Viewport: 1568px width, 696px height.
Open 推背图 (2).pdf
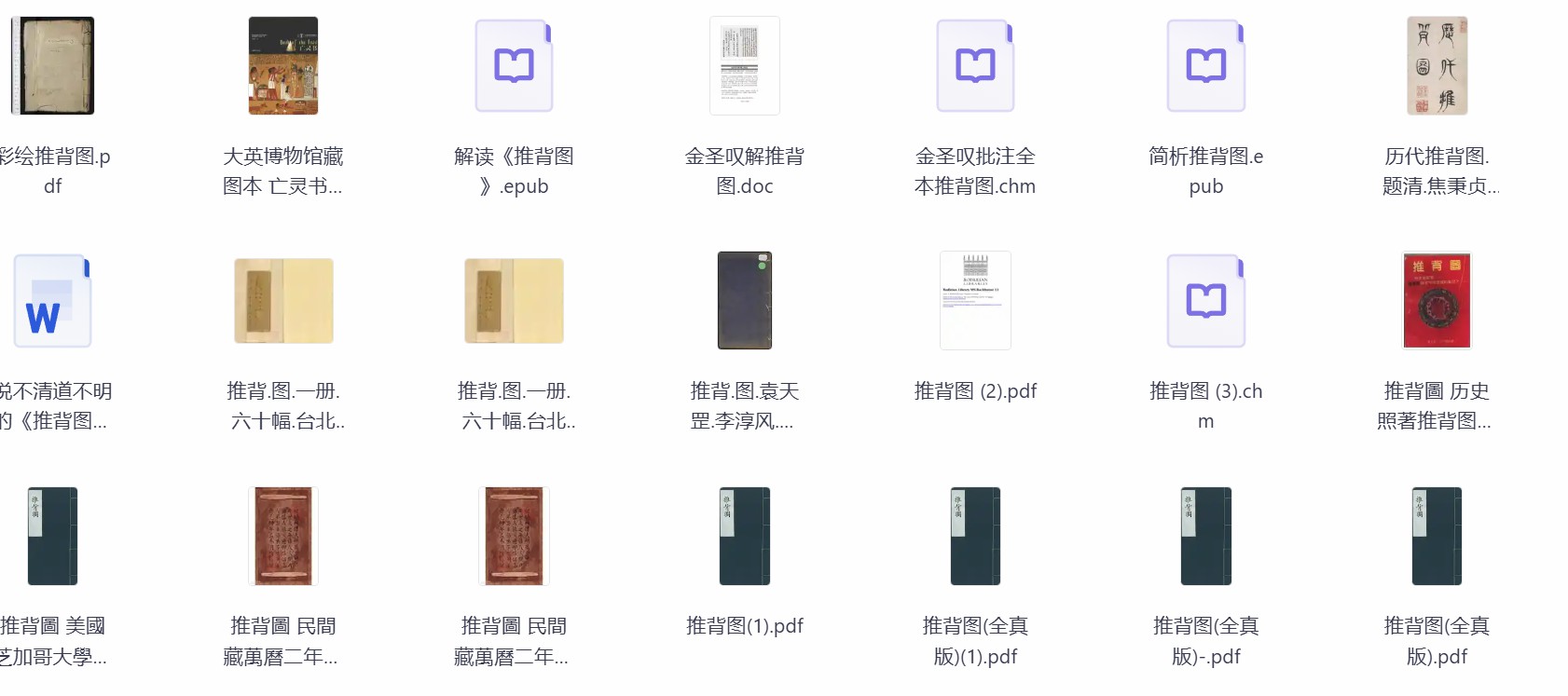975,301
